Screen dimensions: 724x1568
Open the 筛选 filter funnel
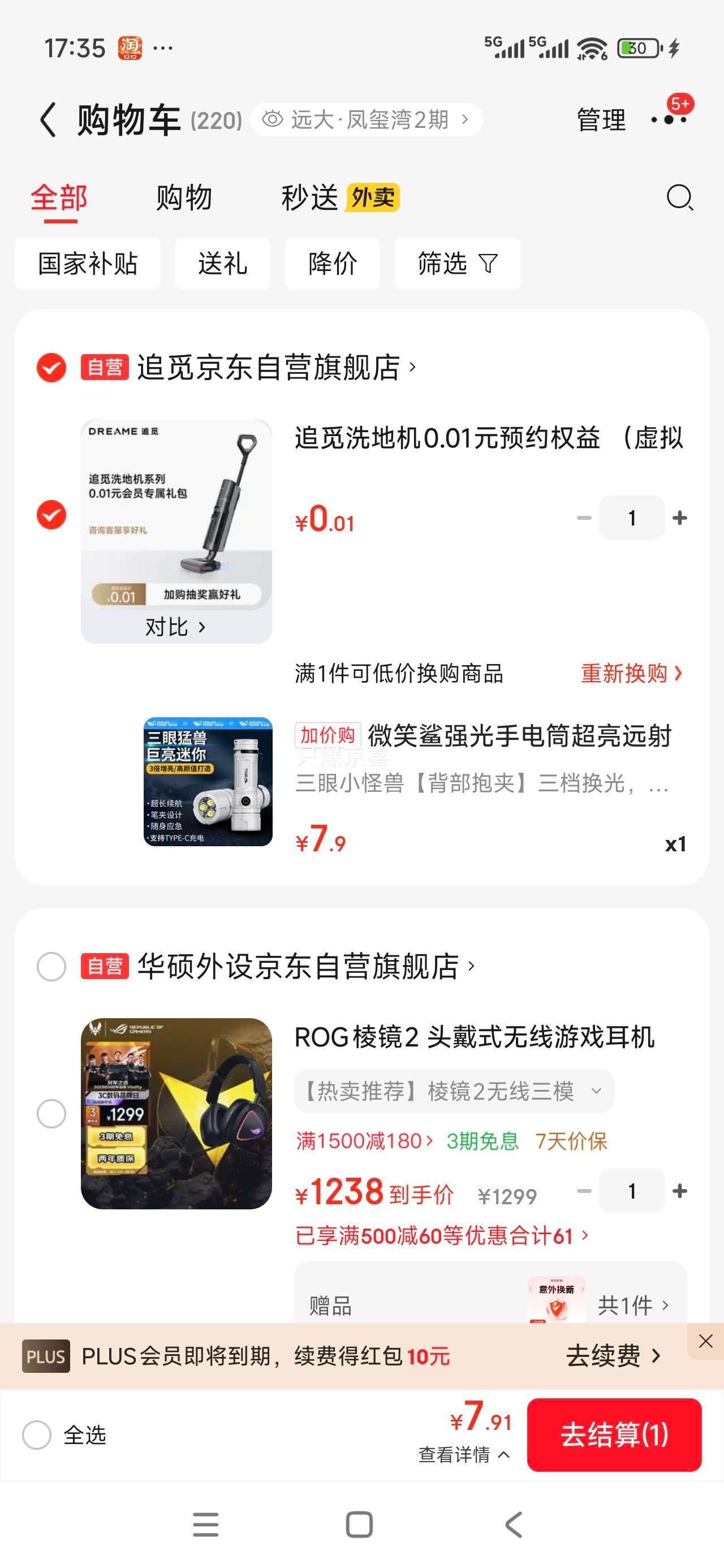tap(456, 263)
